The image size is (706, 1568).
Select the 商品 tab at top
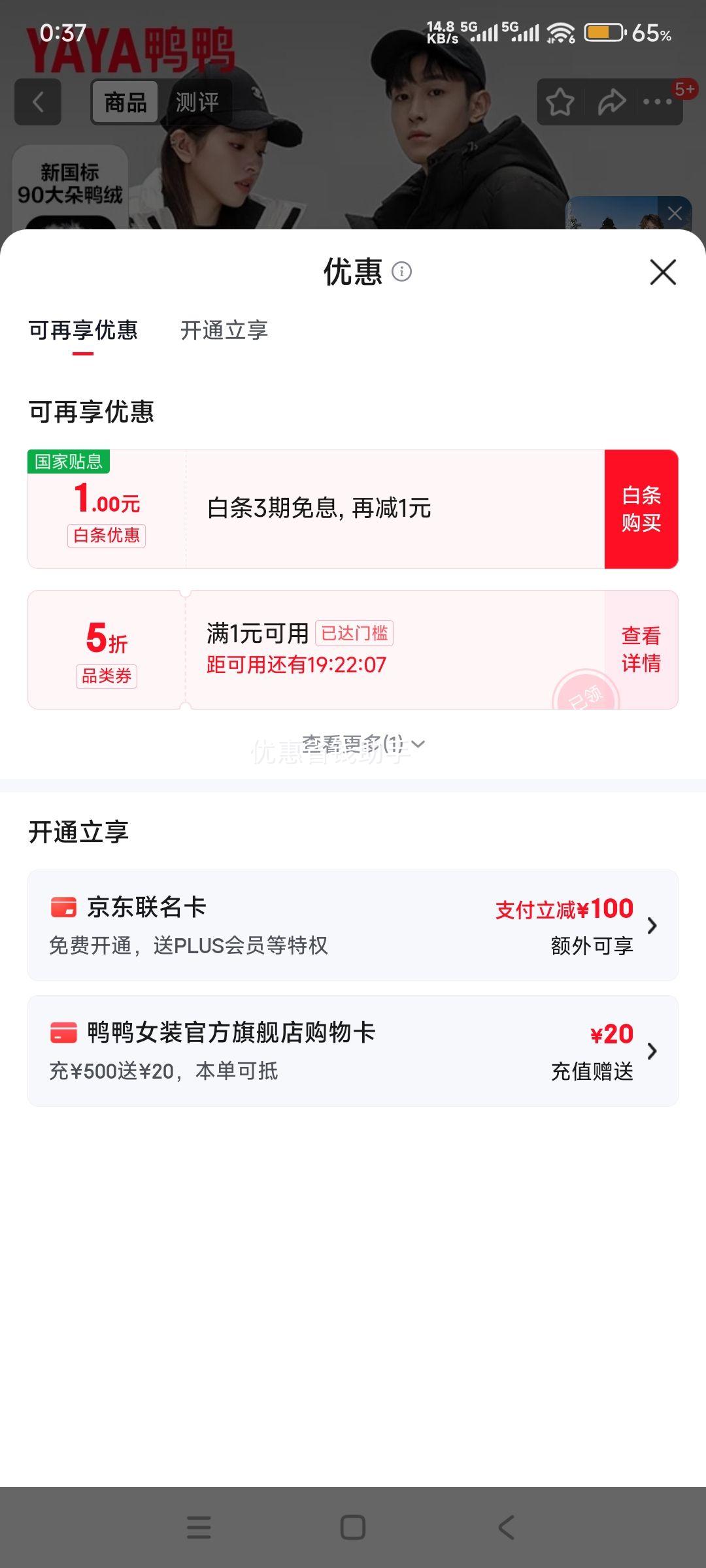click(124, 102)
